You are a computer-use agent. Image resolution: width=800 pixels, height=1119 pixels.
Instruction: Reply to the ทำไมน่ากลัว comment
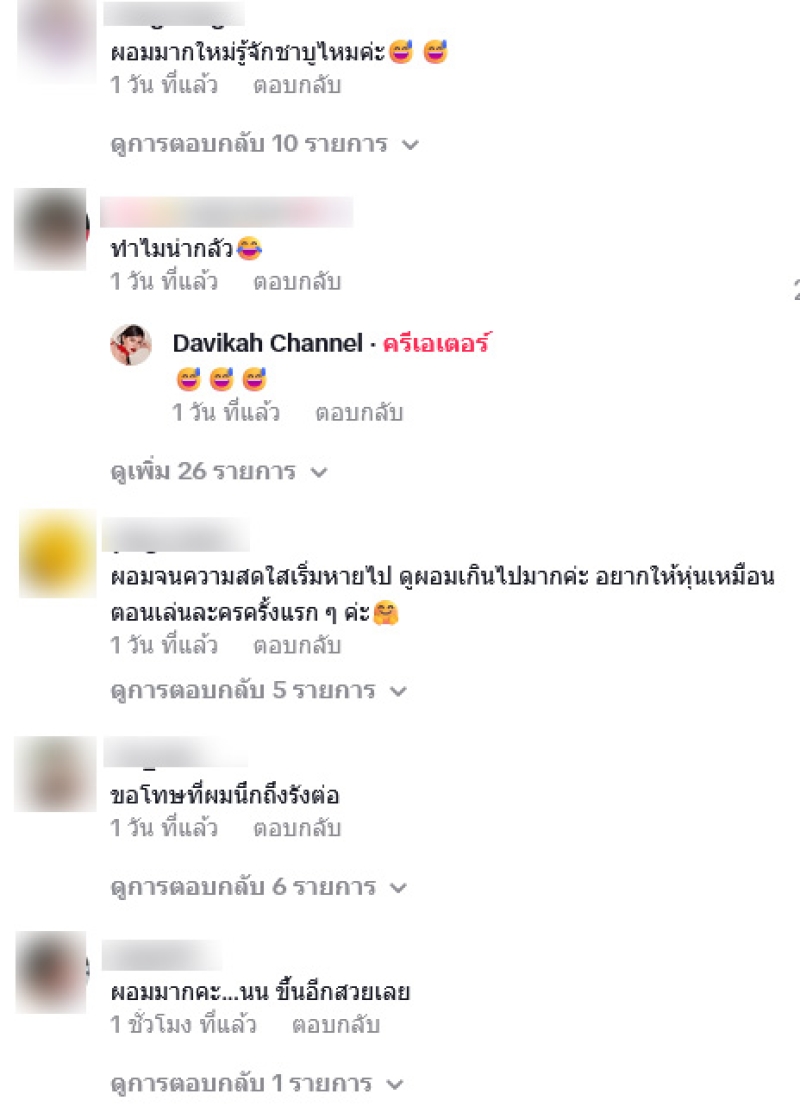tap(296, 282)
